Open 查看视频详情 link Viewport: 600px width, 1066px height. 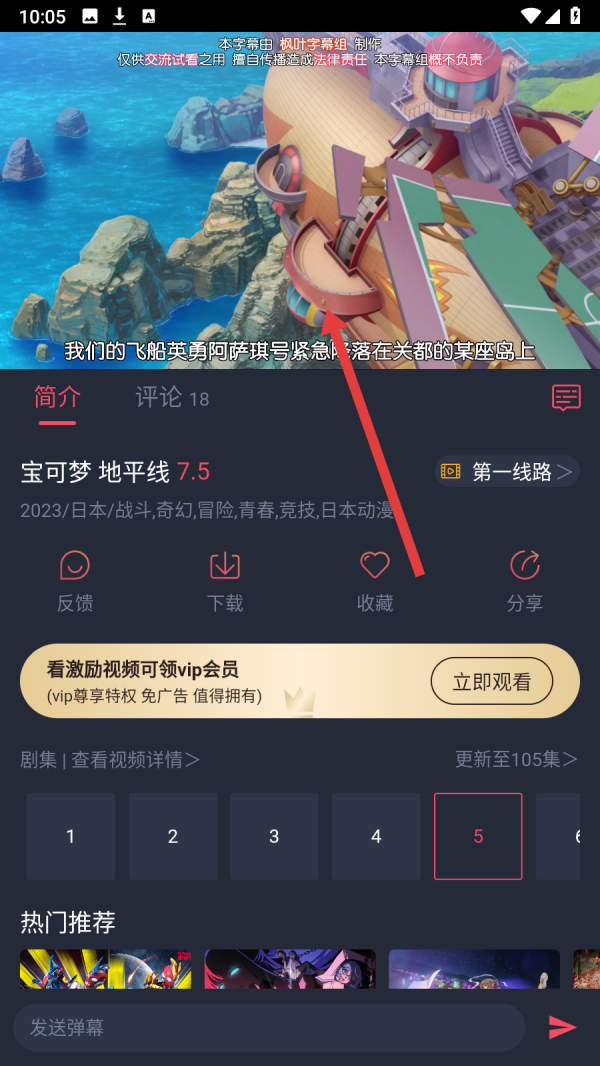pyautogui.click(x=135, y=759)
